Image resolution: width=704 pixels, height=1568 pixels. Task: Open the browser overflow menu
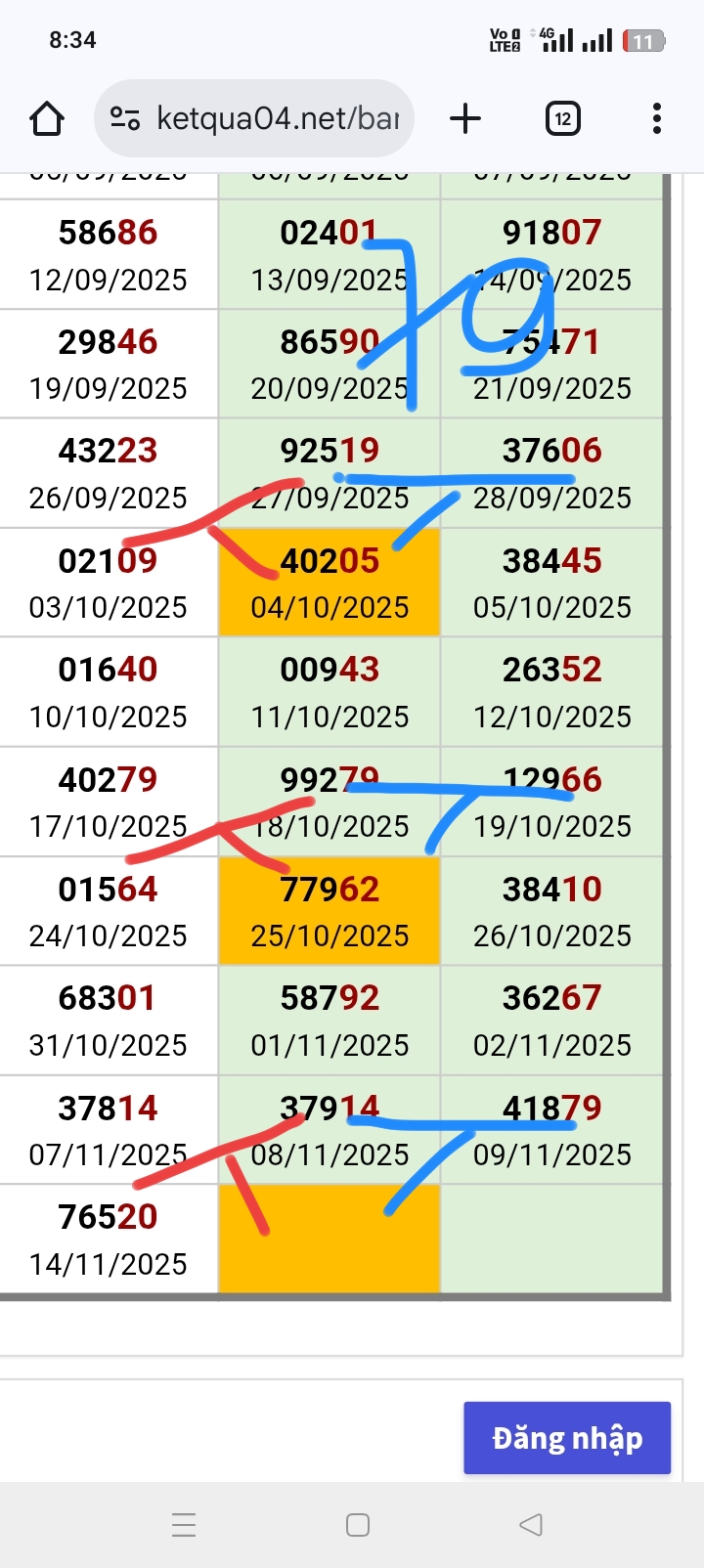pos(656,119)
